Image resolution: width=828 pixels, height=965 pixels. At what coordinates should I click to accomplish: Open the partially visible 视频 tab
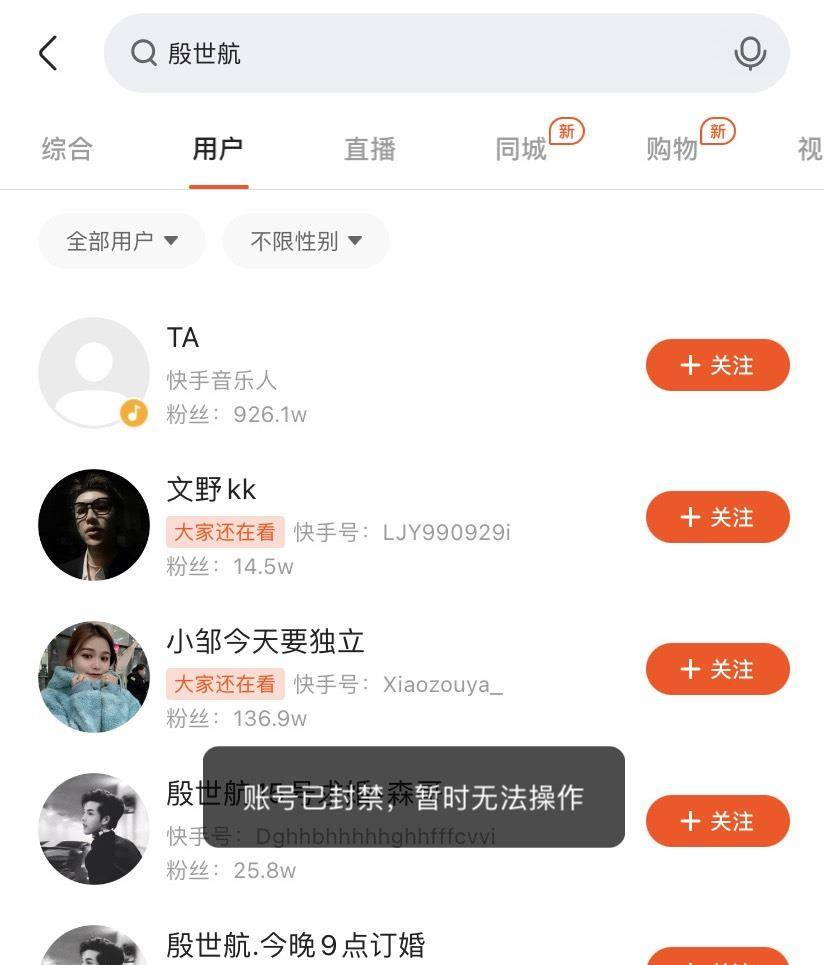coord(812,148)
